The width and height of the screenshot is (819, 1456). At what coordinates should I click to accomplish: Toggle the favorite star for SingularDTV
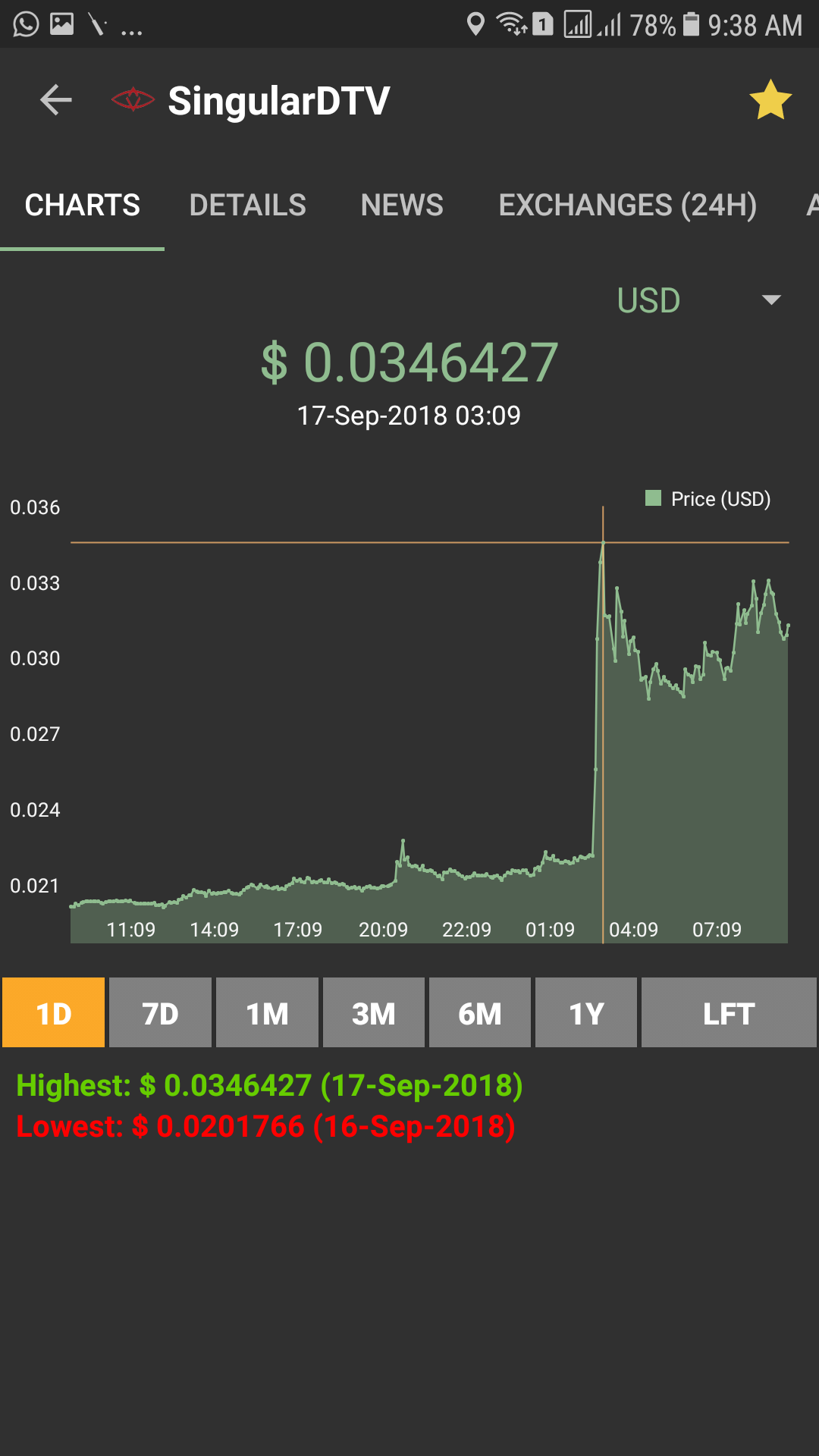[x=770, y=101]
